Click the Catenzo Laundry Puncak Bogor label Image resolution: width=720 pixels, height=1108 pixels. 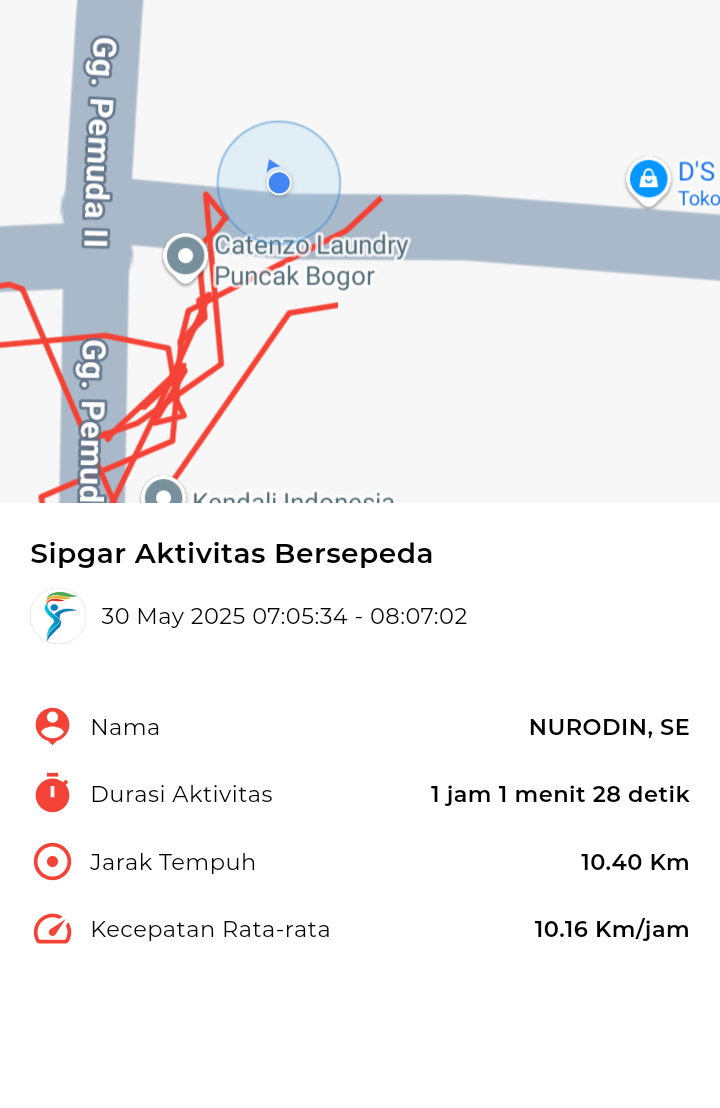tap(310, 260)
